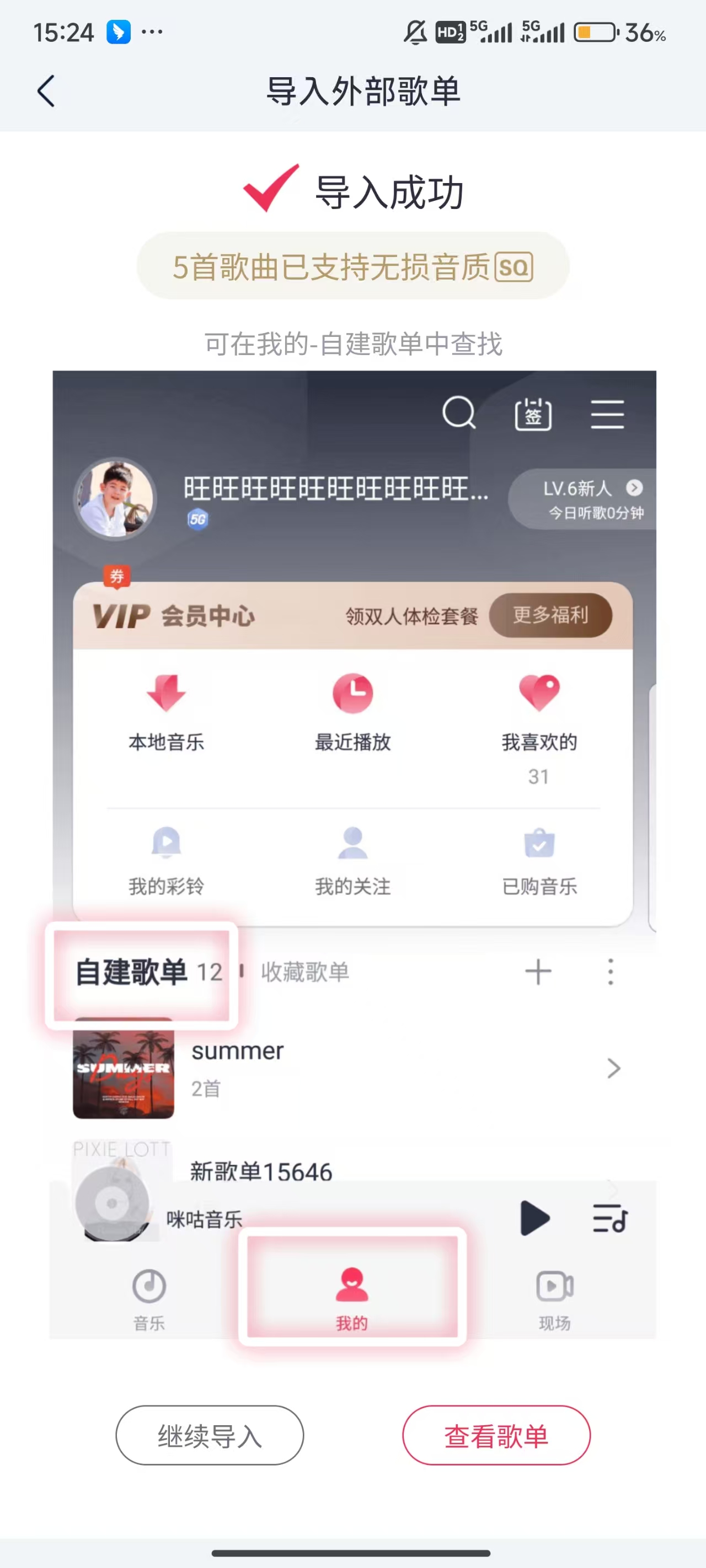Go back from the import playlist page
This screenshot has width=706, height=1568.
pyautogui.click(x=46, y=92)
